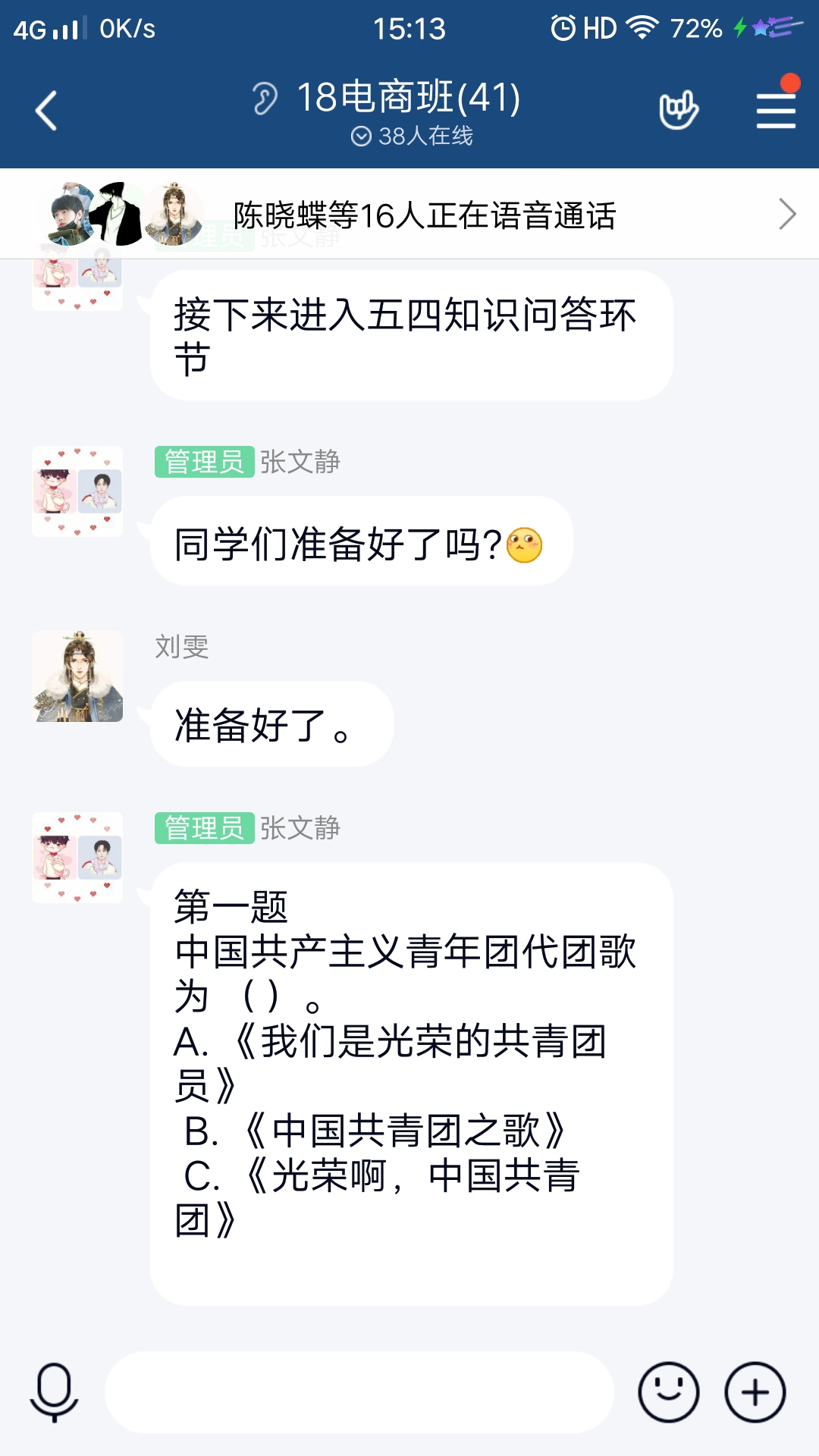
Task: Open the group interaction hand icon
Action: (x=678, y=111)
